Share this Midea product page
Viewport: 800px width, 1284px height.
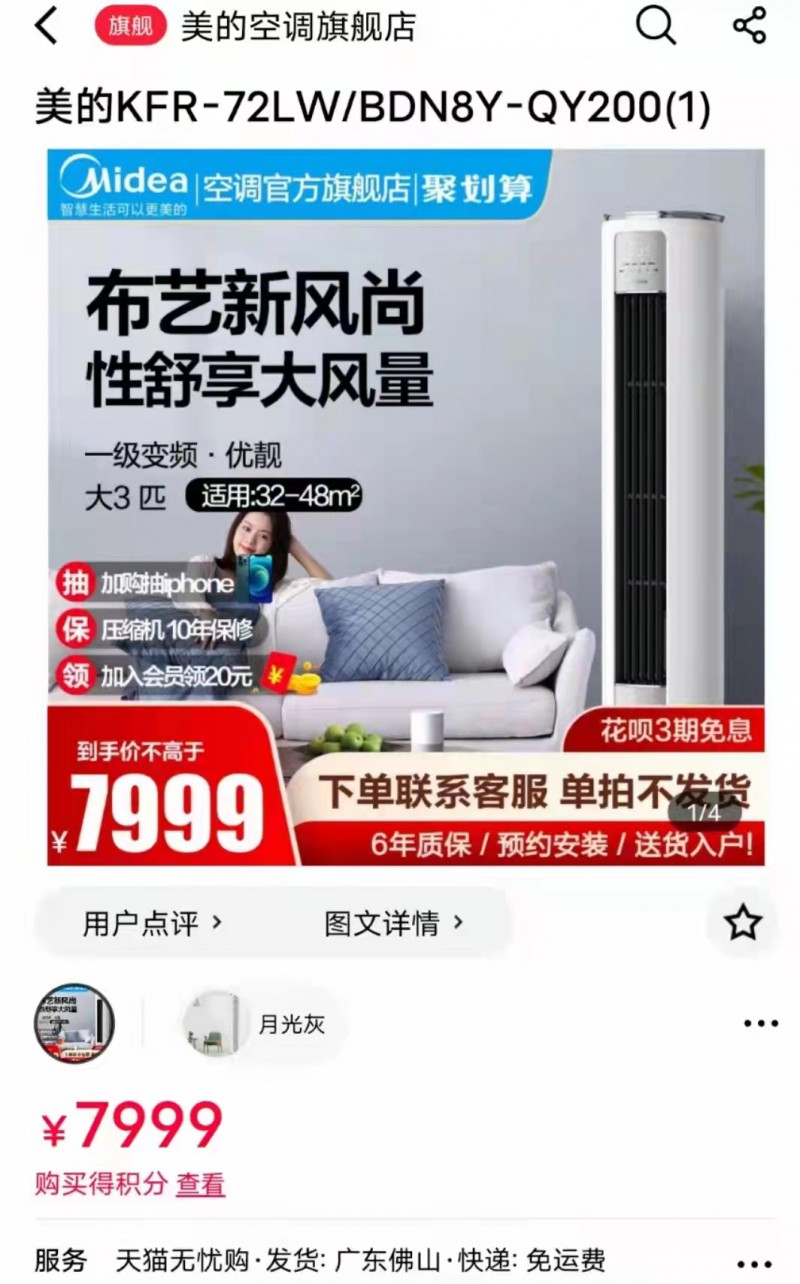(x=749, y=26)
